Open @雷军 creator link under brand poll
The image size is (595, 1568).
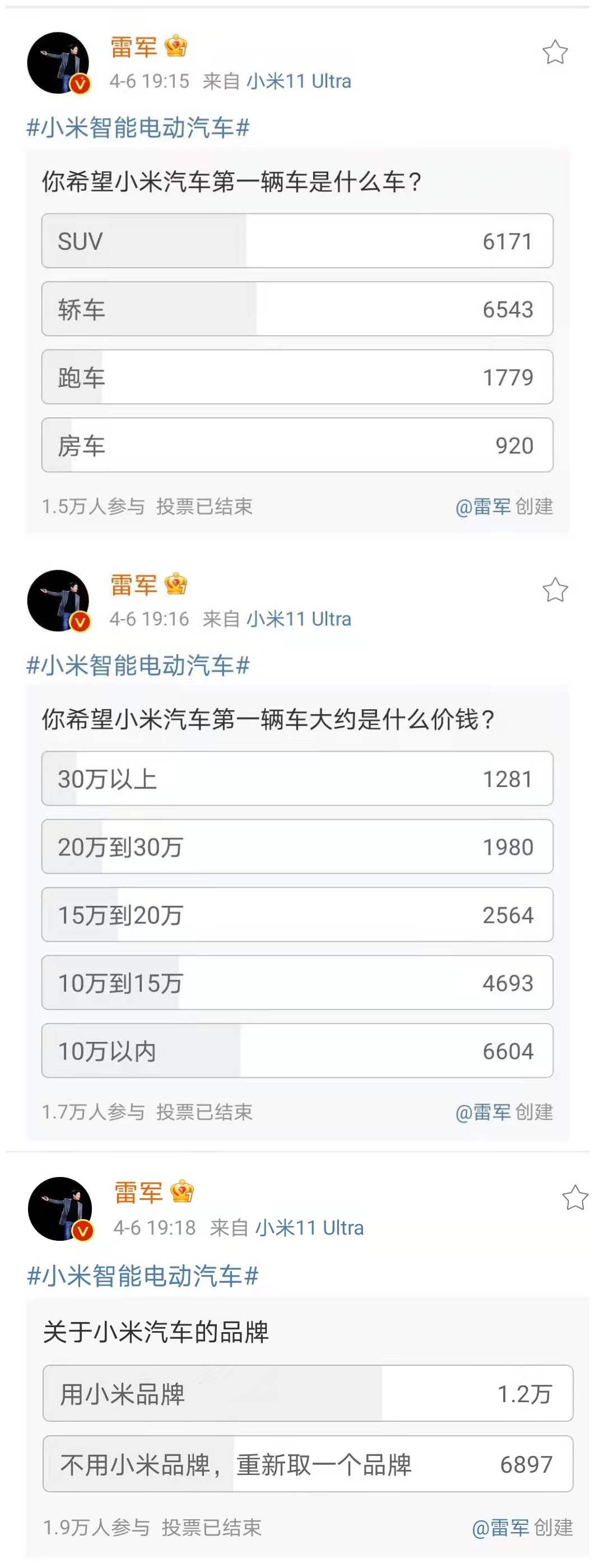(500, 1527)
